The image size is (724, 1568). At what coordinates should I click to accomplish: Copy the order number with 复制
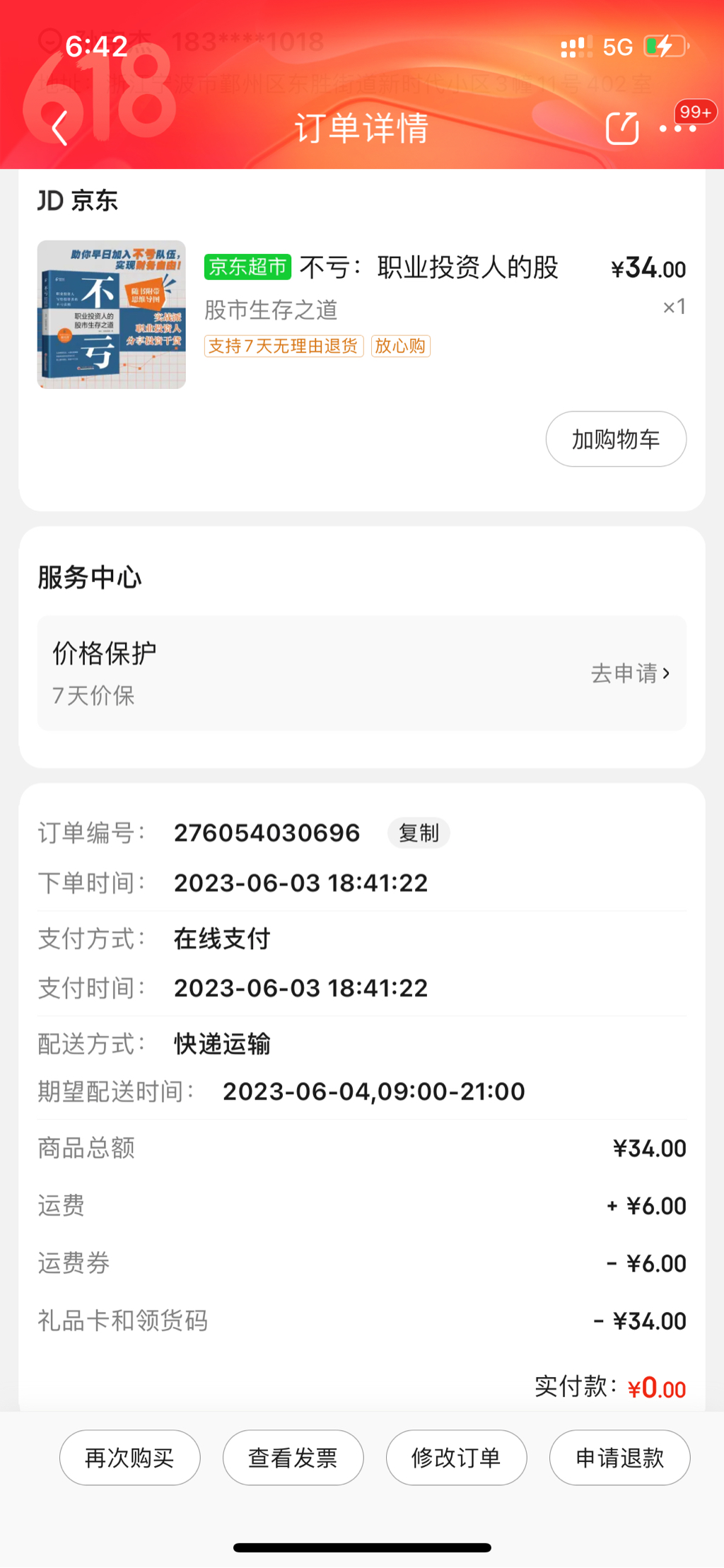tap(419, 833)
